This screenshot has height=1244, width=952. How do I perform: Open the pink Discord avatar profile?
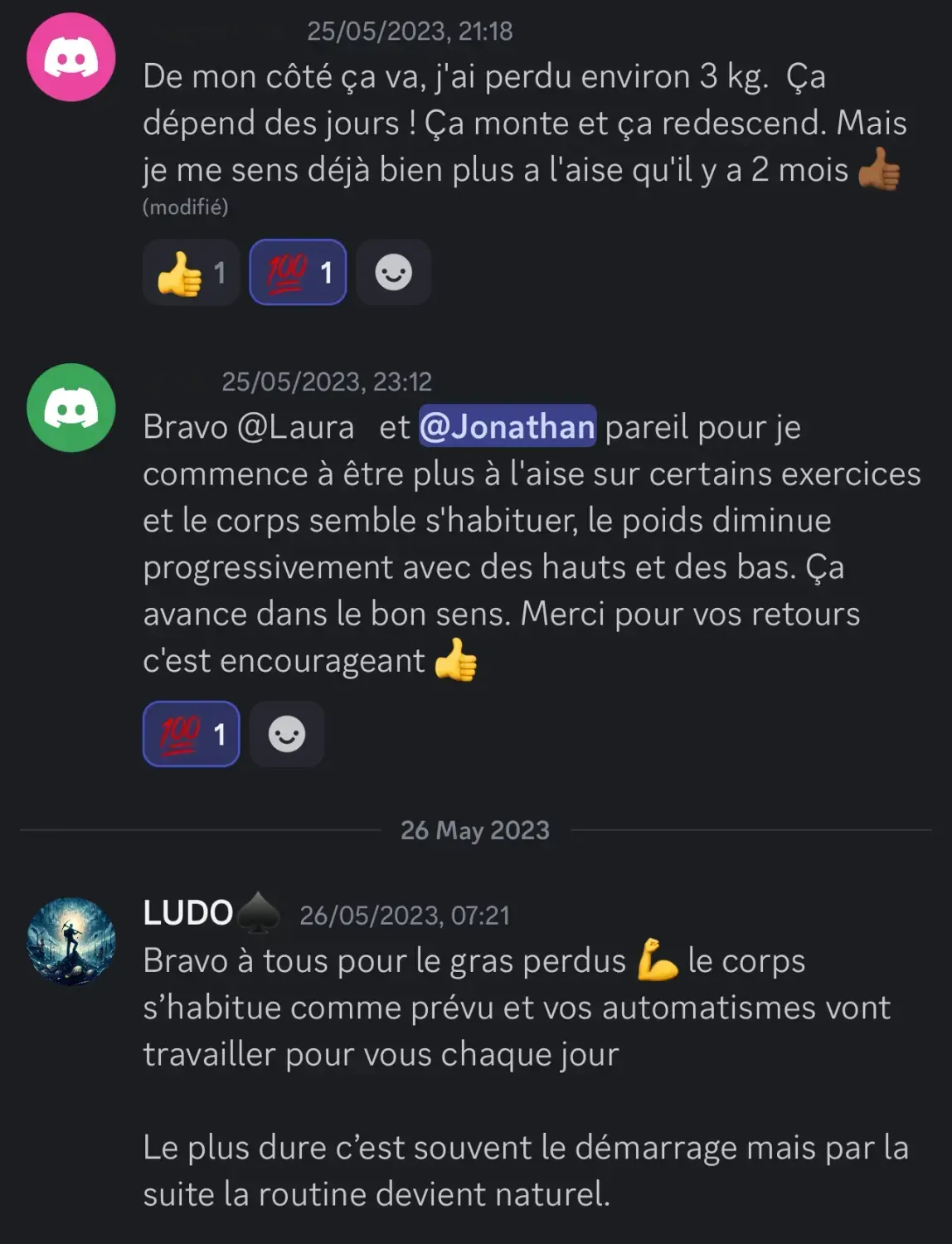[x=70, y=56]
